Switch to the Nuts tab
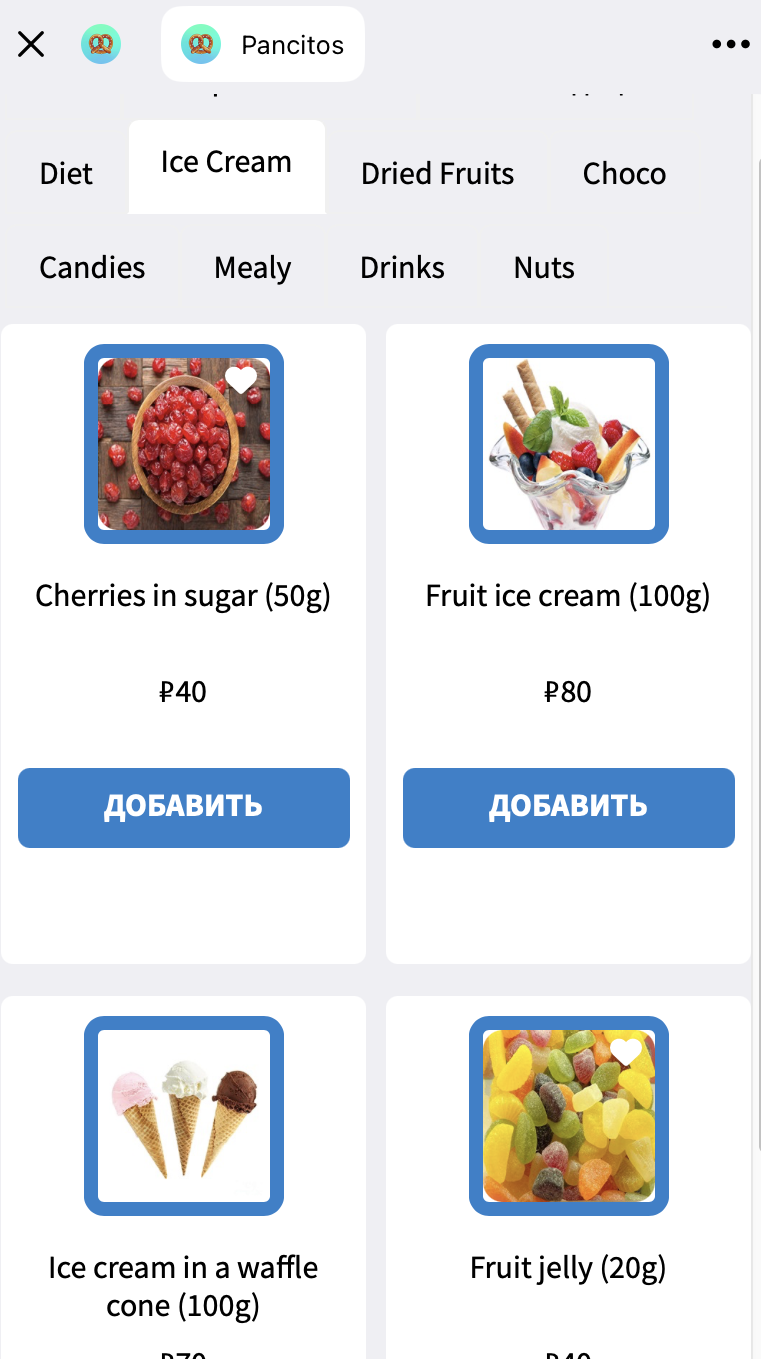Viewport: 761px width, 1359px height. coord(544,268)
